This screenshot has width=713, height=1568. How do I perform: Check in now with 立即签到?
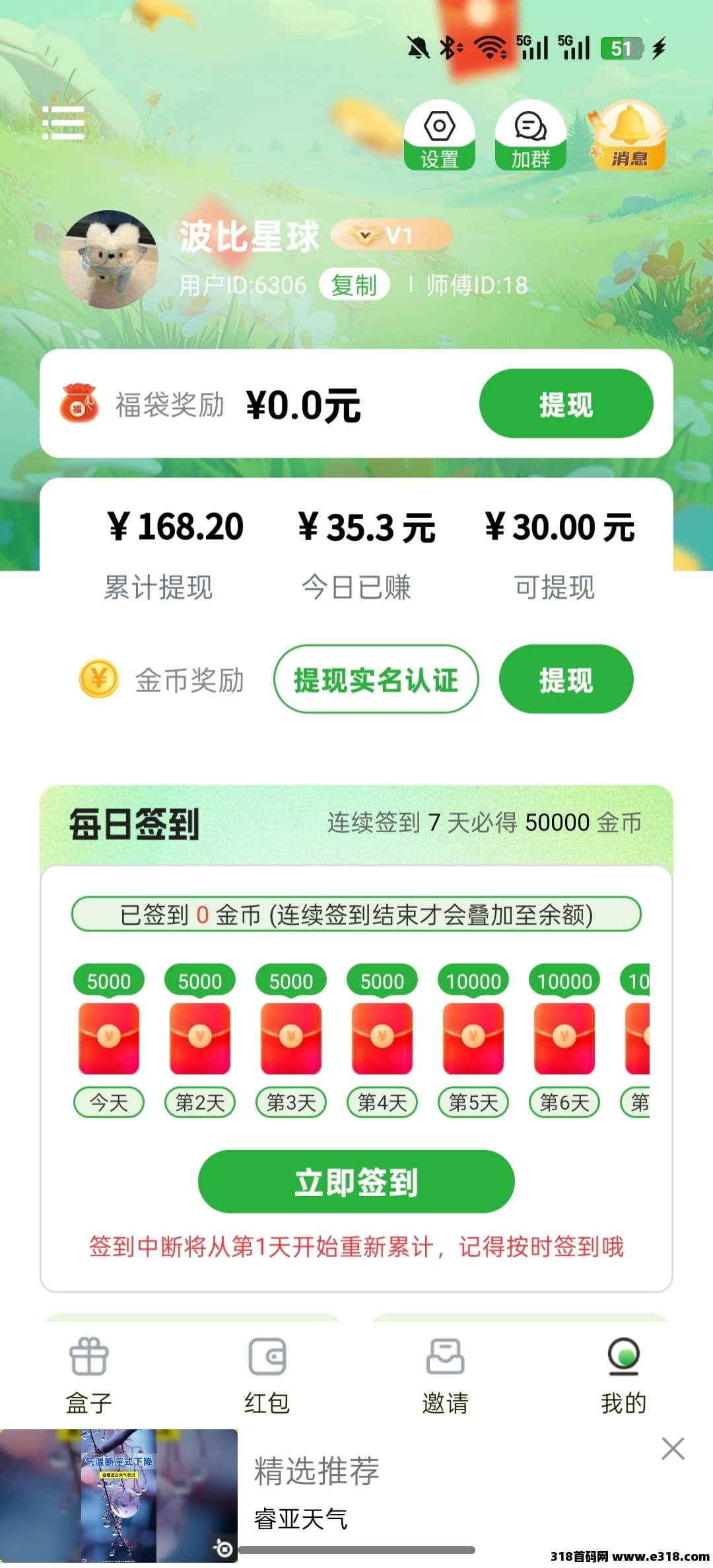pos(356,1182)
